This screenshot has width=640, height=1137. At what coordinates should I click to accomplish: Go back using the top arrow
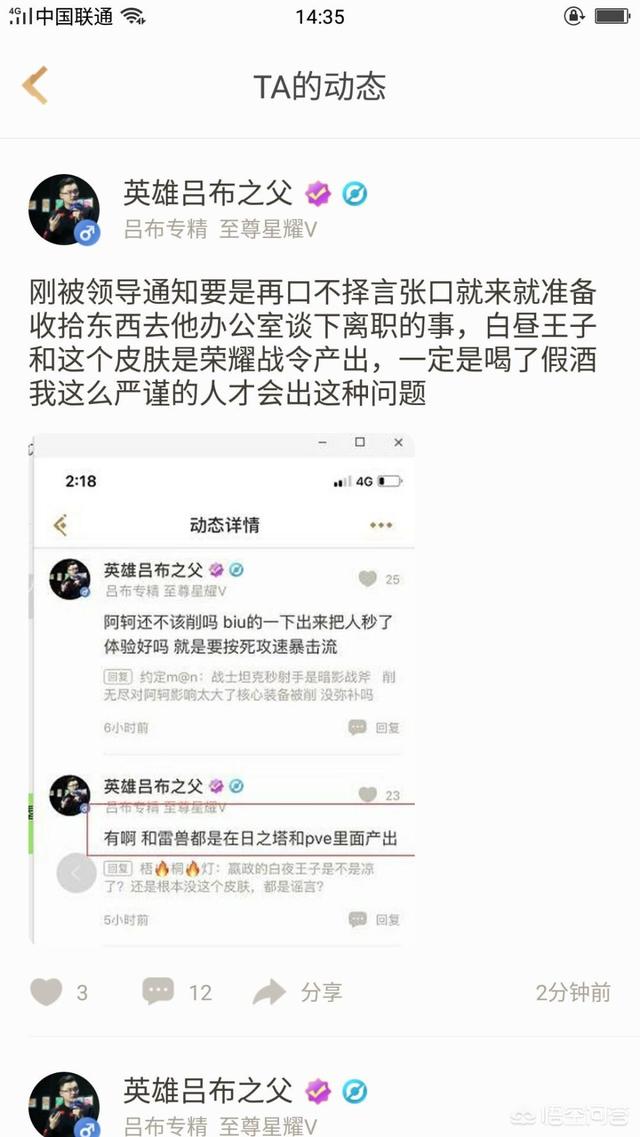tap(35, 86)
